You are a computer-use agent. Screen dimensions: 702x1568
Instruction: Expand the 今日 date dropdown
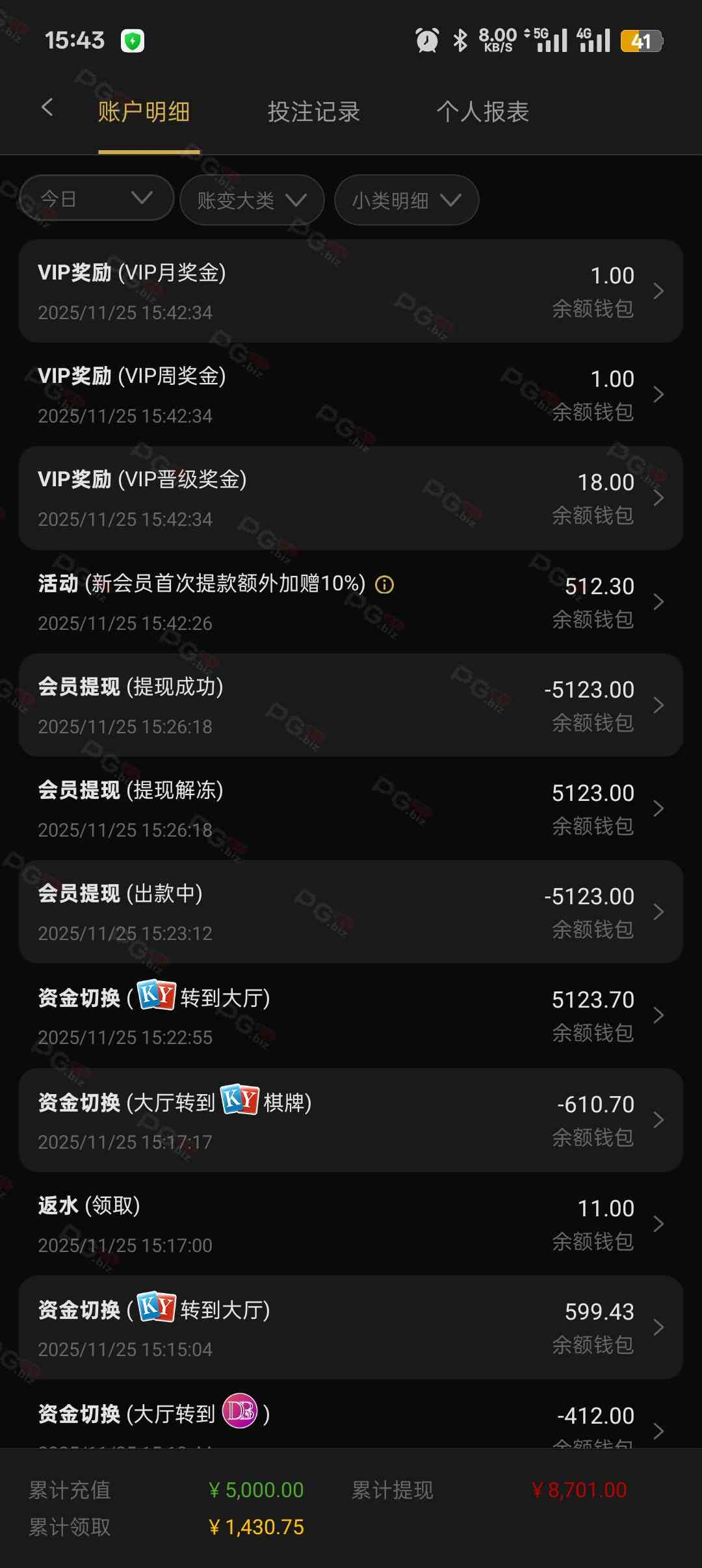[x=96, y=198]
